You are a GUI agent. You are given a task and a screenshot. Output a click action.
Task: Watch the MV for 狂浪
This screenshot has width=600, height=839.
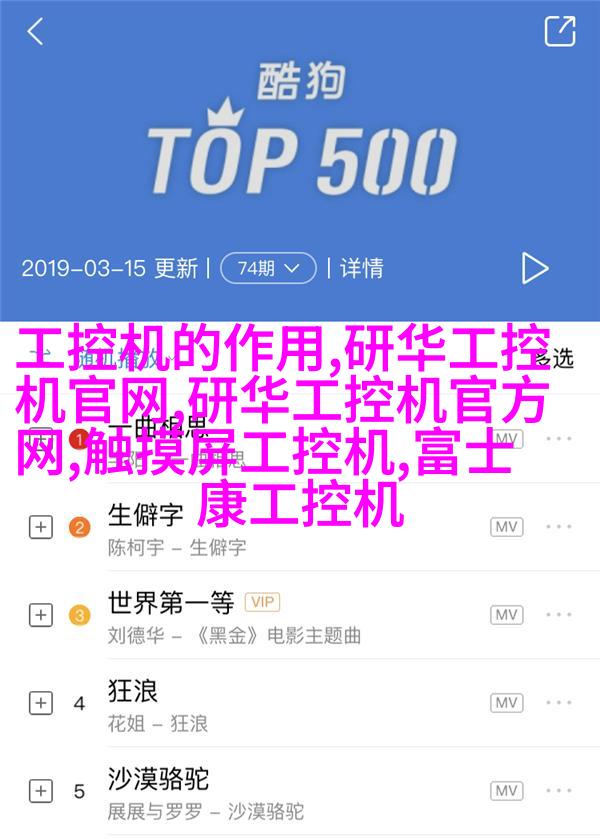click(507, 703)
